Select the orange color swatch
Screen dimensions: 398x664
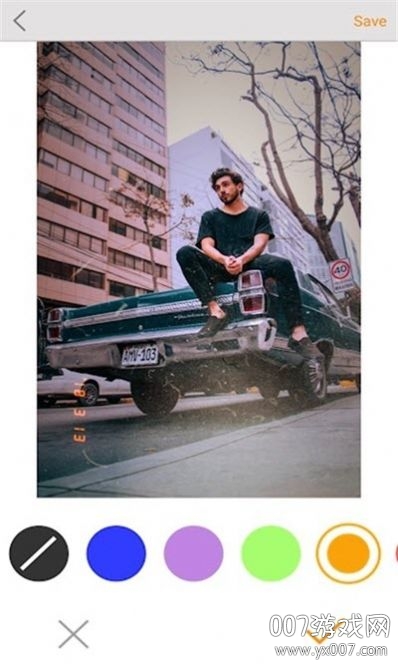(x=348, y=553)
